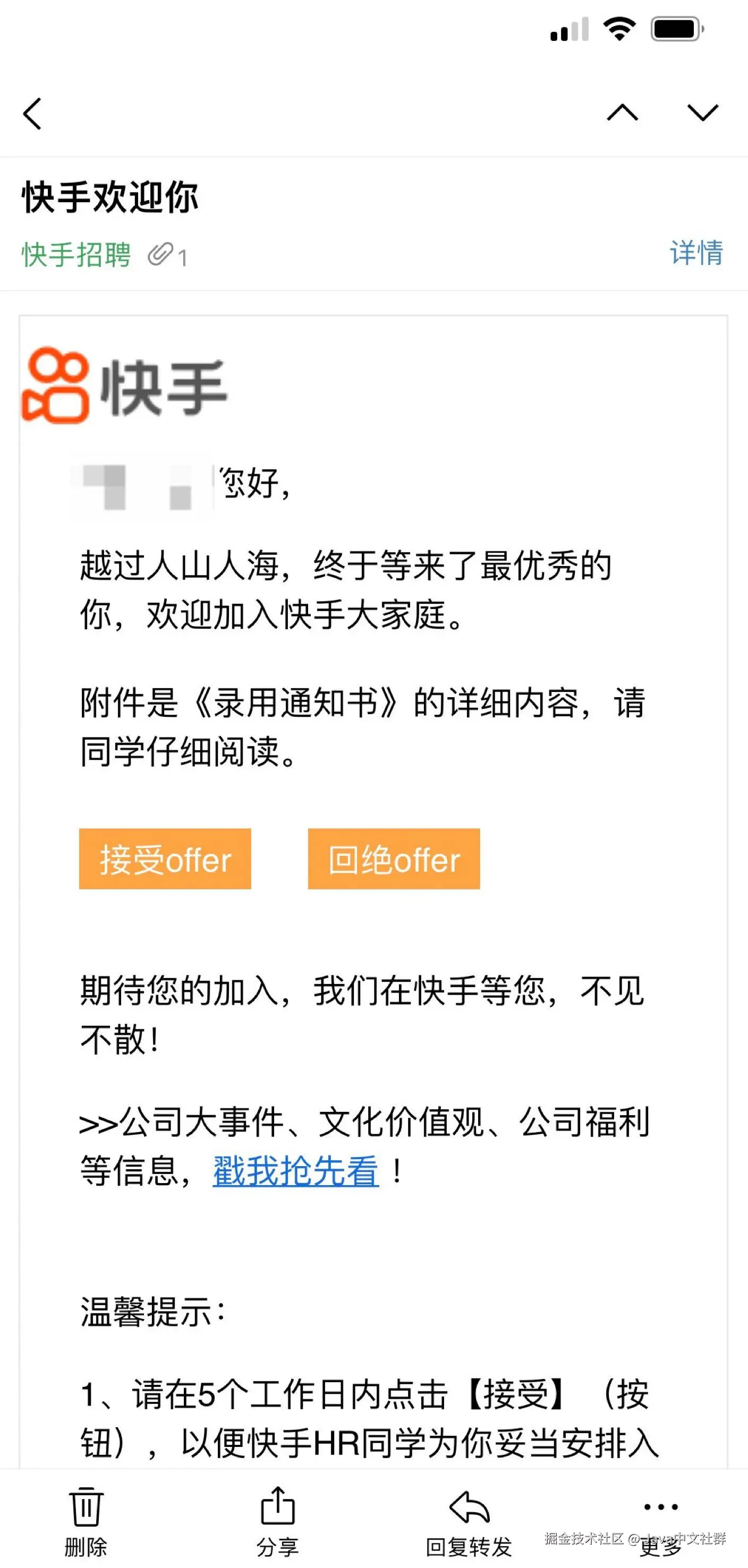
Task: Open the attachment paperclip icon
Action: click(x=167, y=255)
